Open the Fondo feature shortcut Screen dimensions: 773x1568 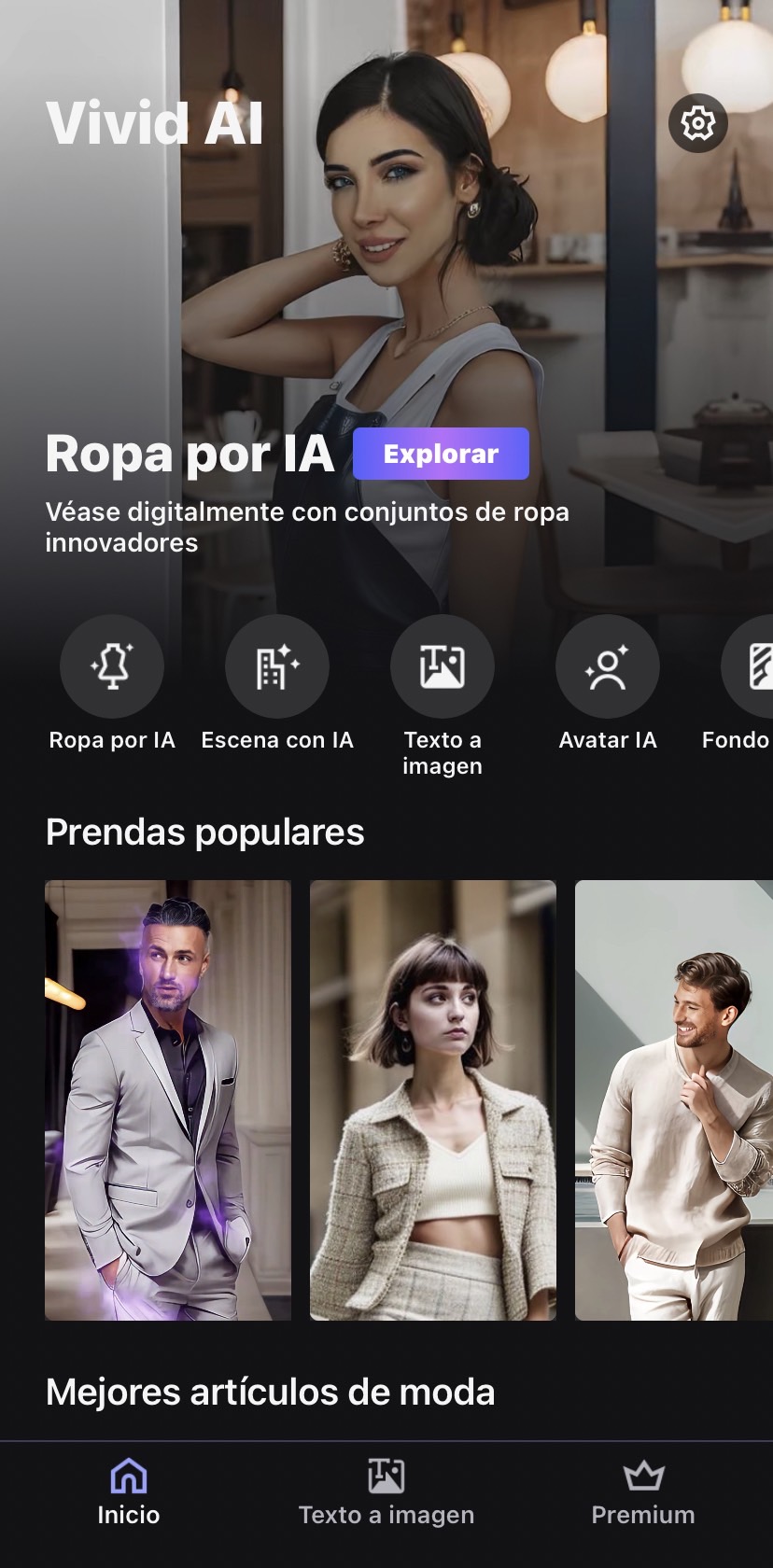pos(749,667)
